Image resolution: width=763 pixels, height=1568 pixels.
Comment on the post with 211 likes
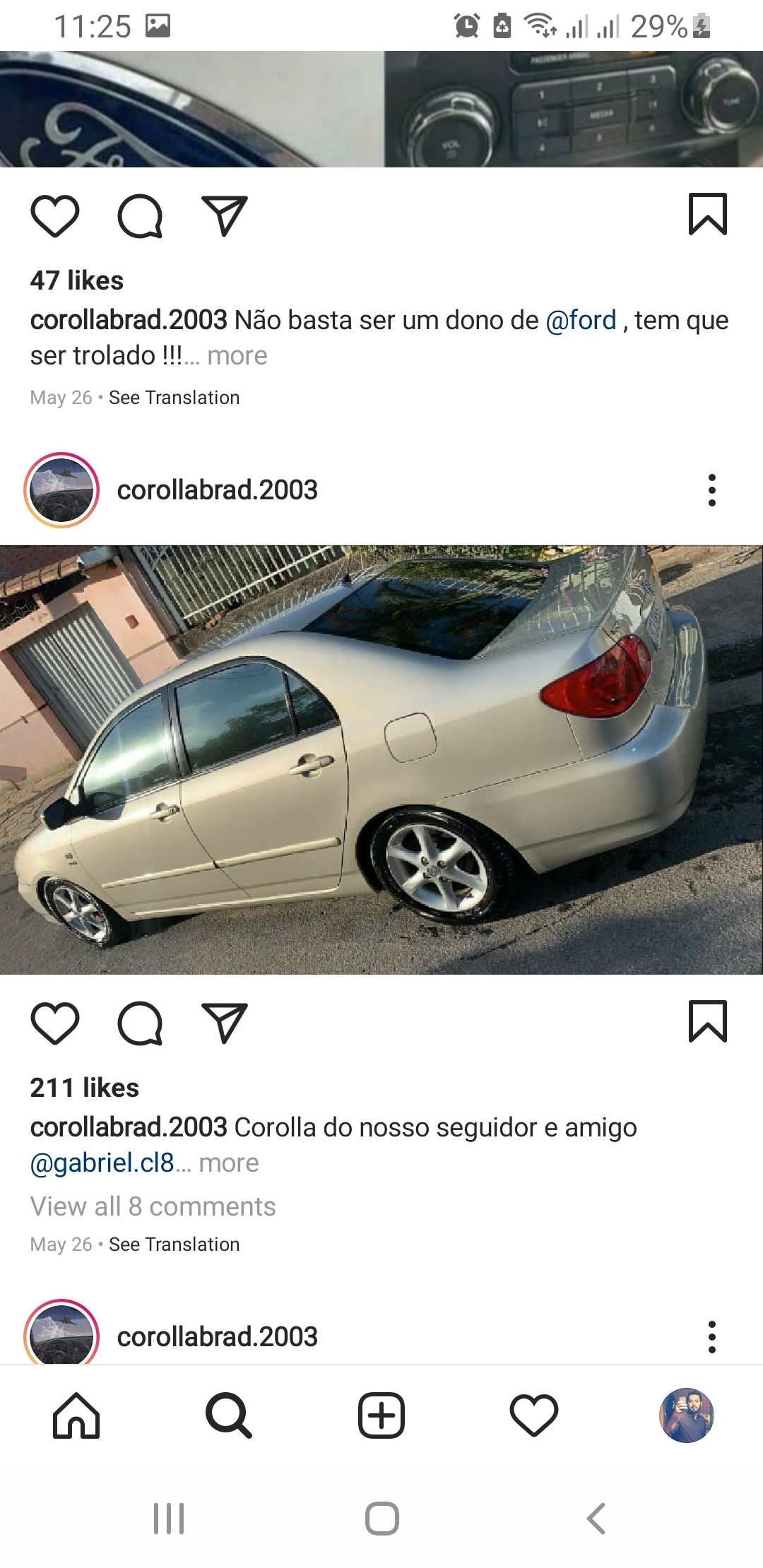[140, 1023]
